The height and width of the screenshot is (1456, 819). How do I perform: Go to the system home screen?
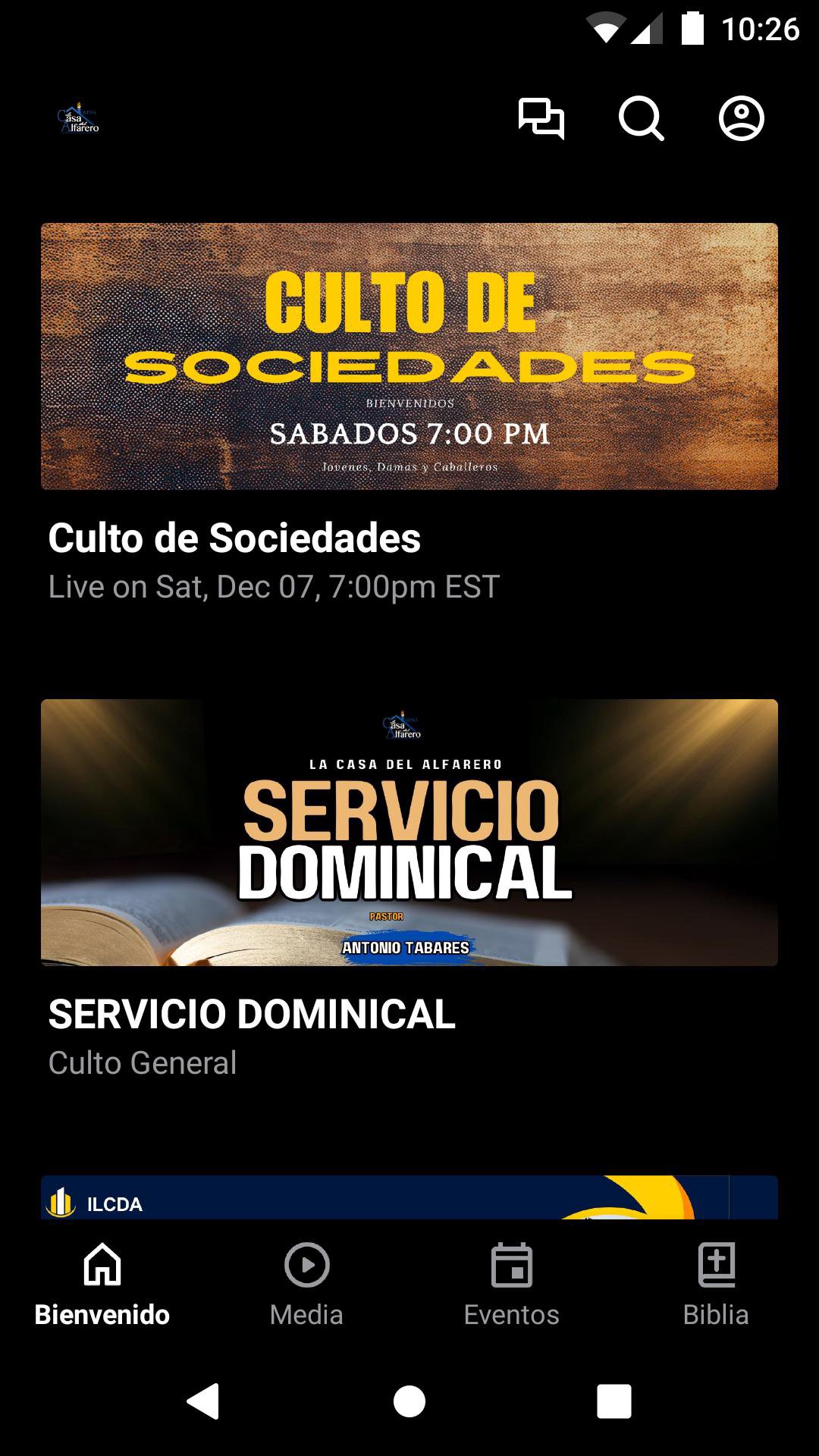[409, 1401]
